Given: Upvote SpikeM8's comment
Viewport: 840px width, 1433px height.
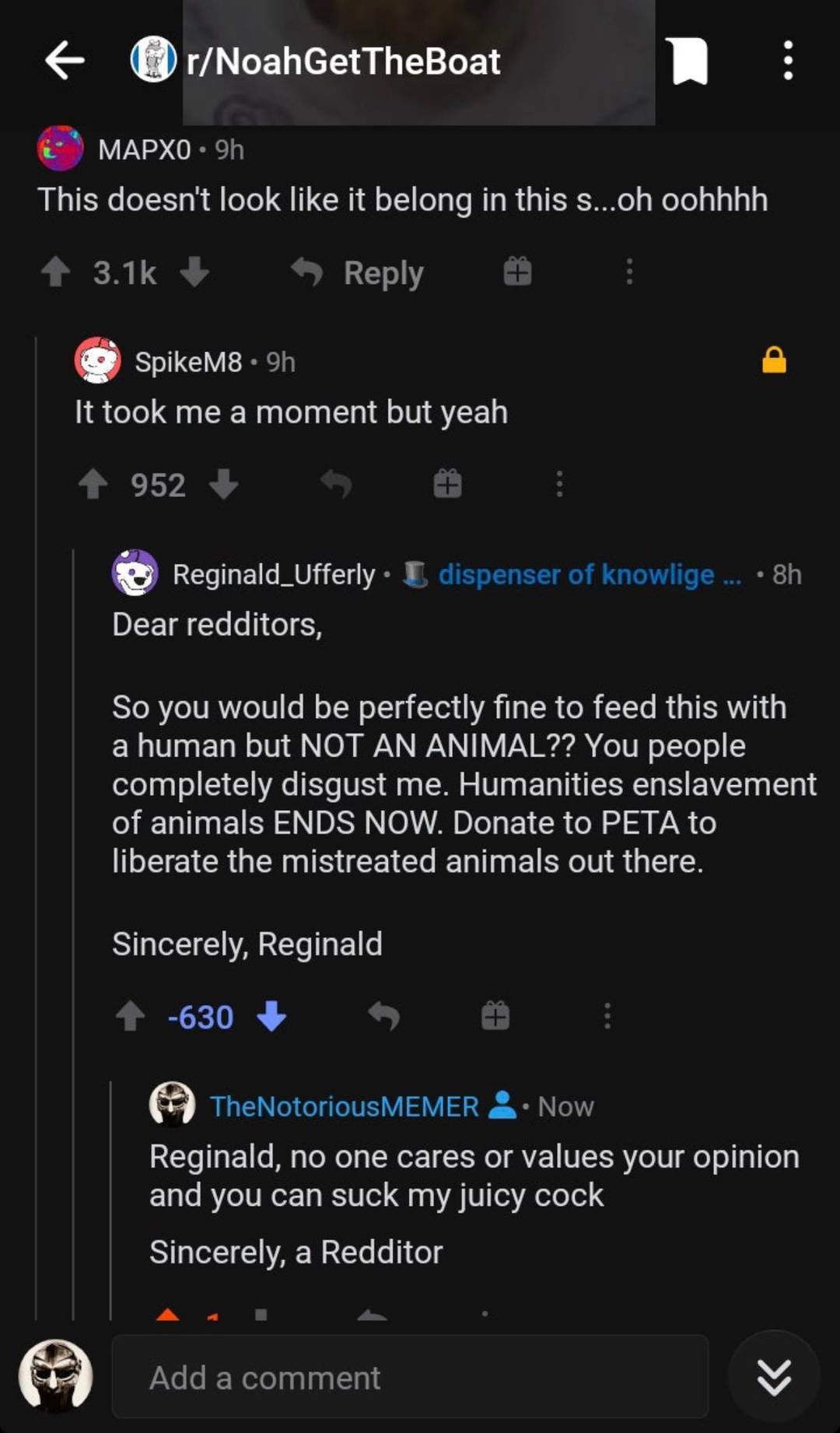Looking at the screenshot, I should tap(95, 484).
